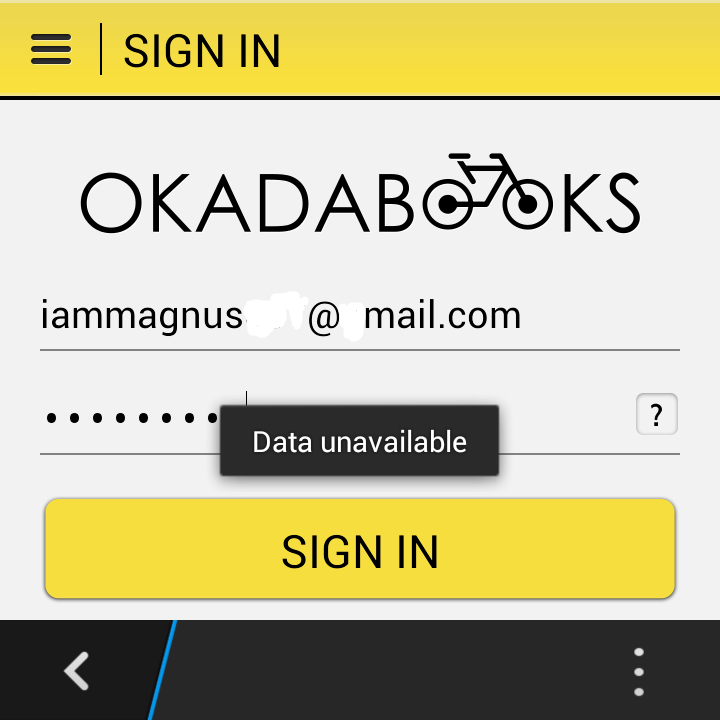The image size is (720, 720).
Task: Go back using the bottom bar arrow
Action: coord(77,671)
